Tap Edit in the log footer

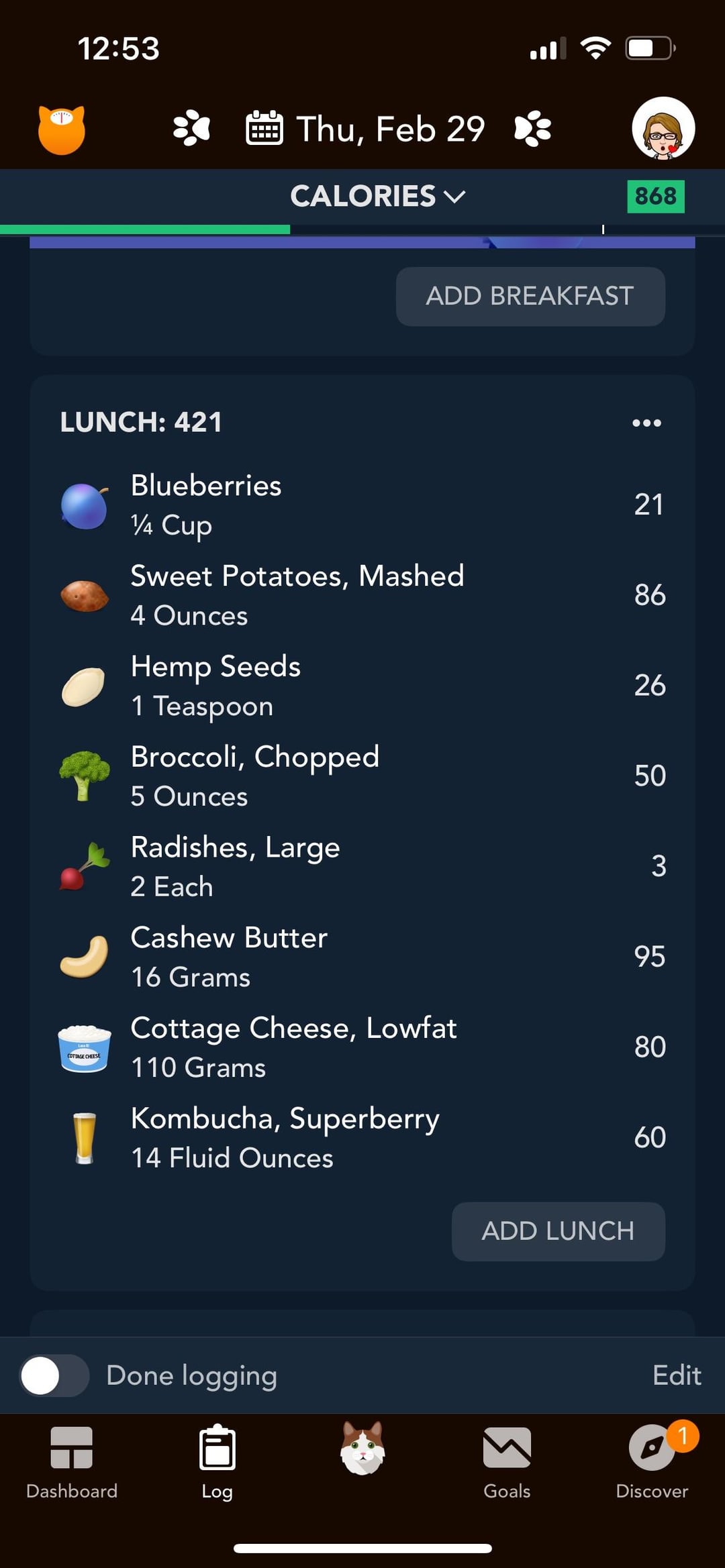[x=677, y=1375]
